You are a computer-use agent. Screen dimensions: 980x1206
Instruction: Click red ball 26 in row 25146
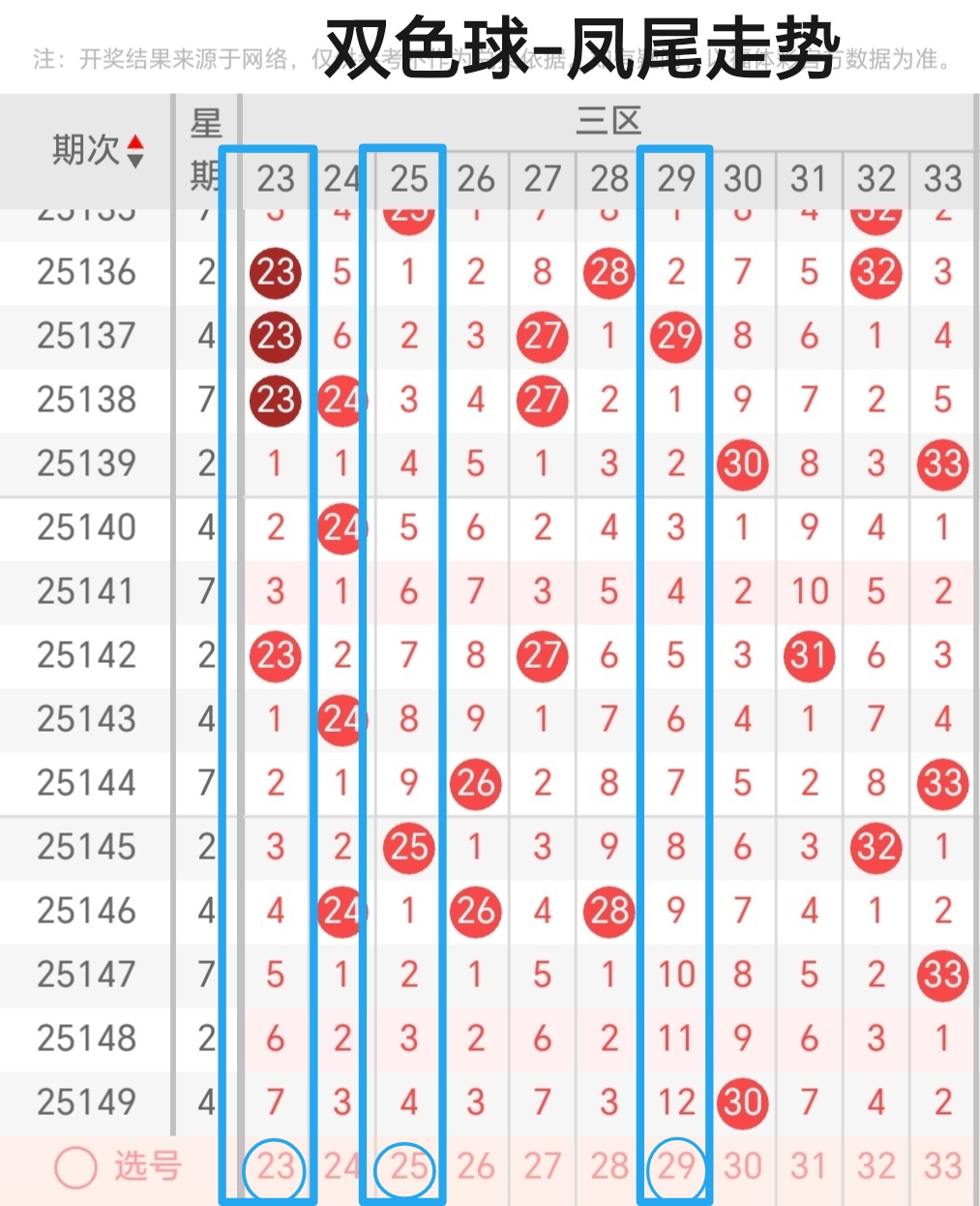pos(475,911)
